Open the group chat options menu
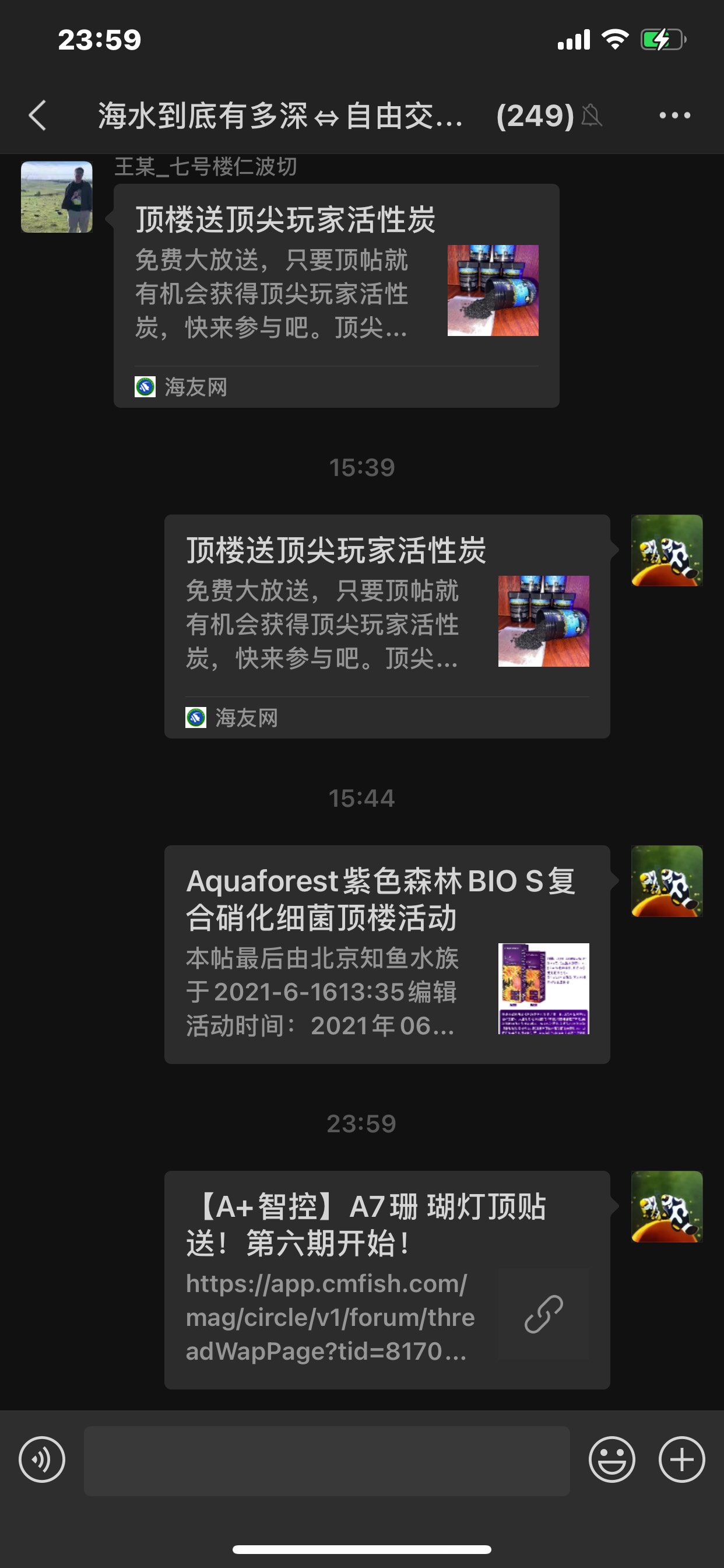 click(674, 115)
